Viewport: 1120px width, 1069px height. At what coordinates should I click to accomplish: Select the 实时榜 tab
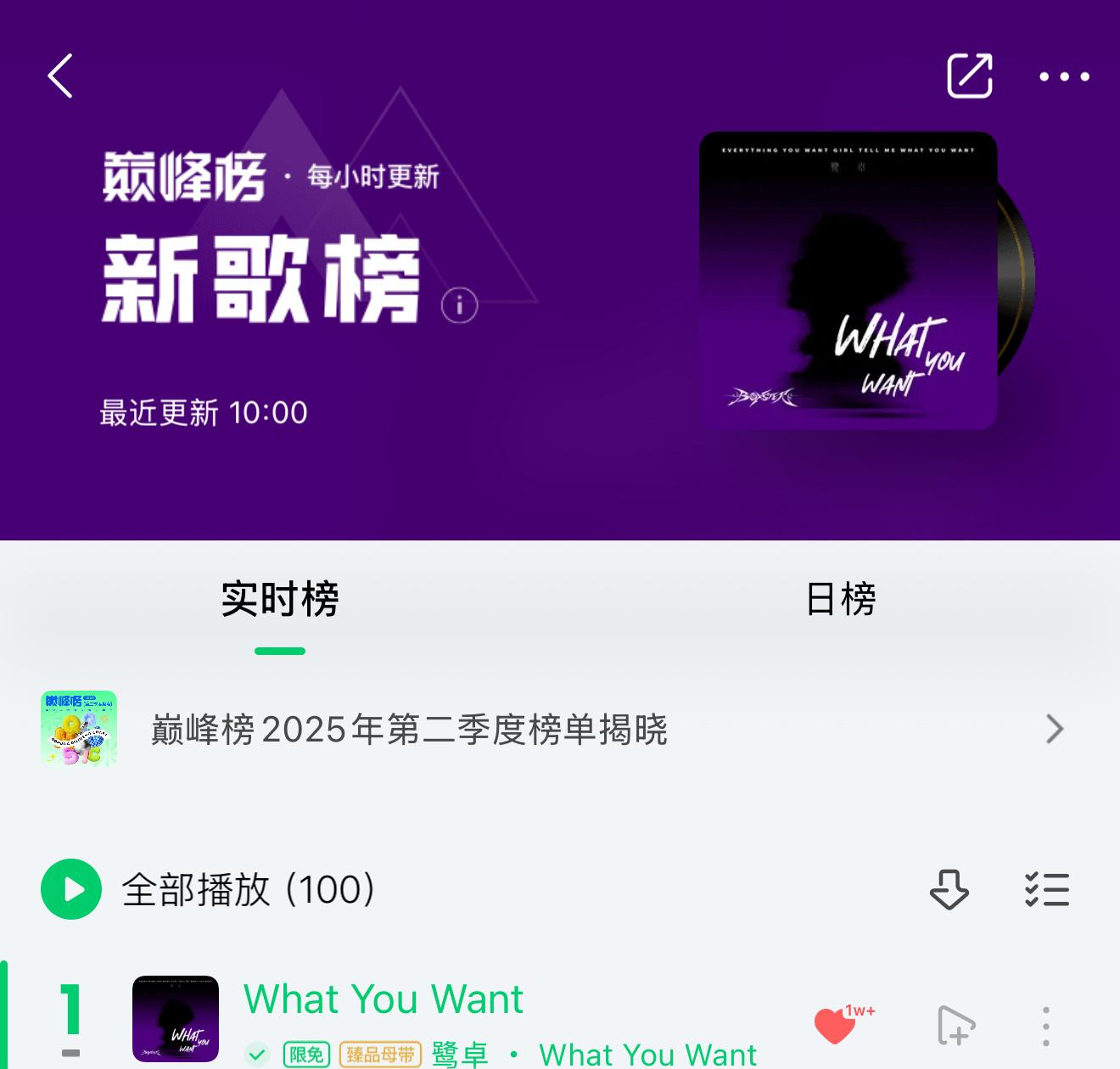point(280,600)
